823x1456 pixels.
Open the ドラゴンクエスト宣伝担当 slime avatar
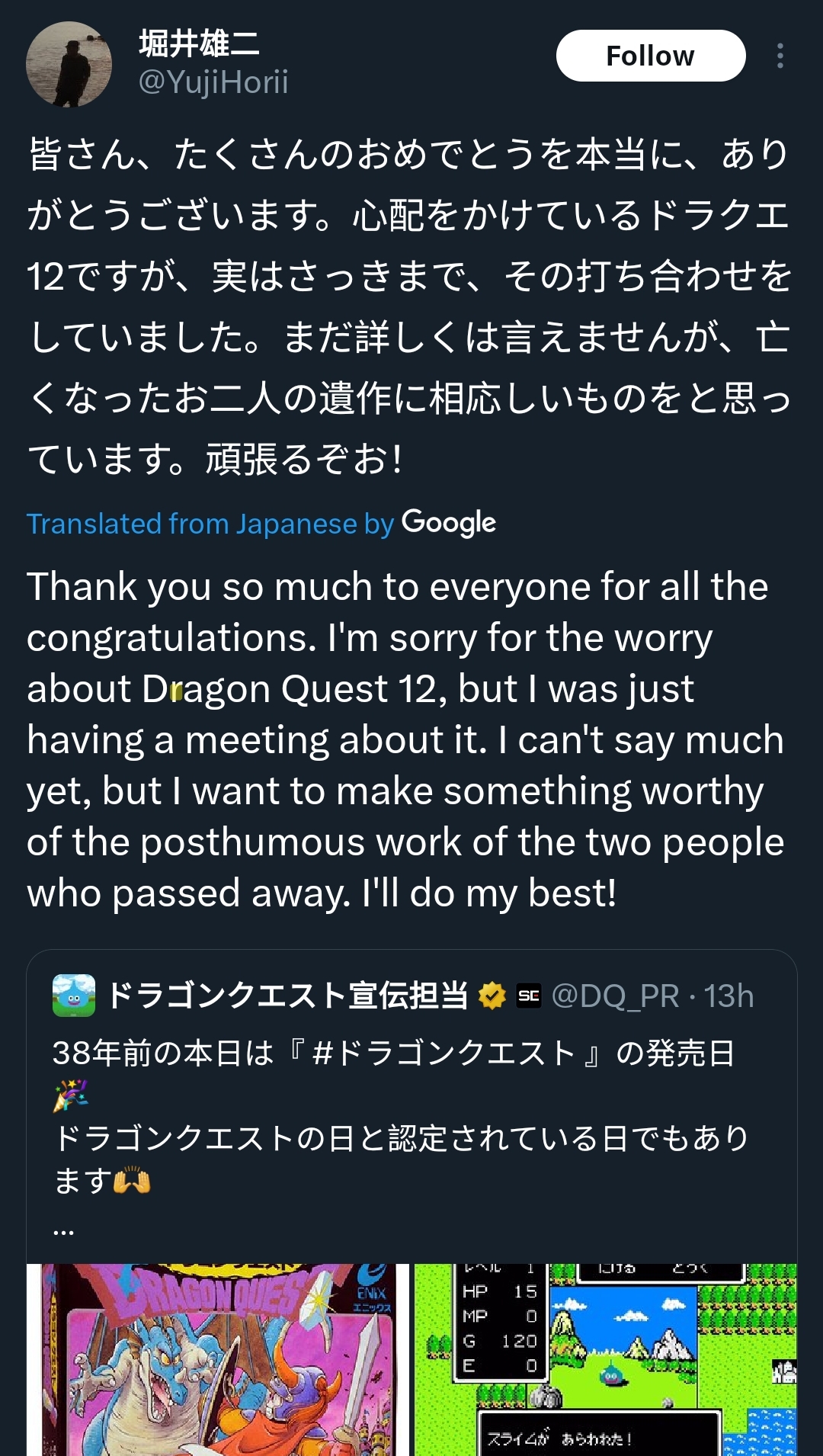74,996
